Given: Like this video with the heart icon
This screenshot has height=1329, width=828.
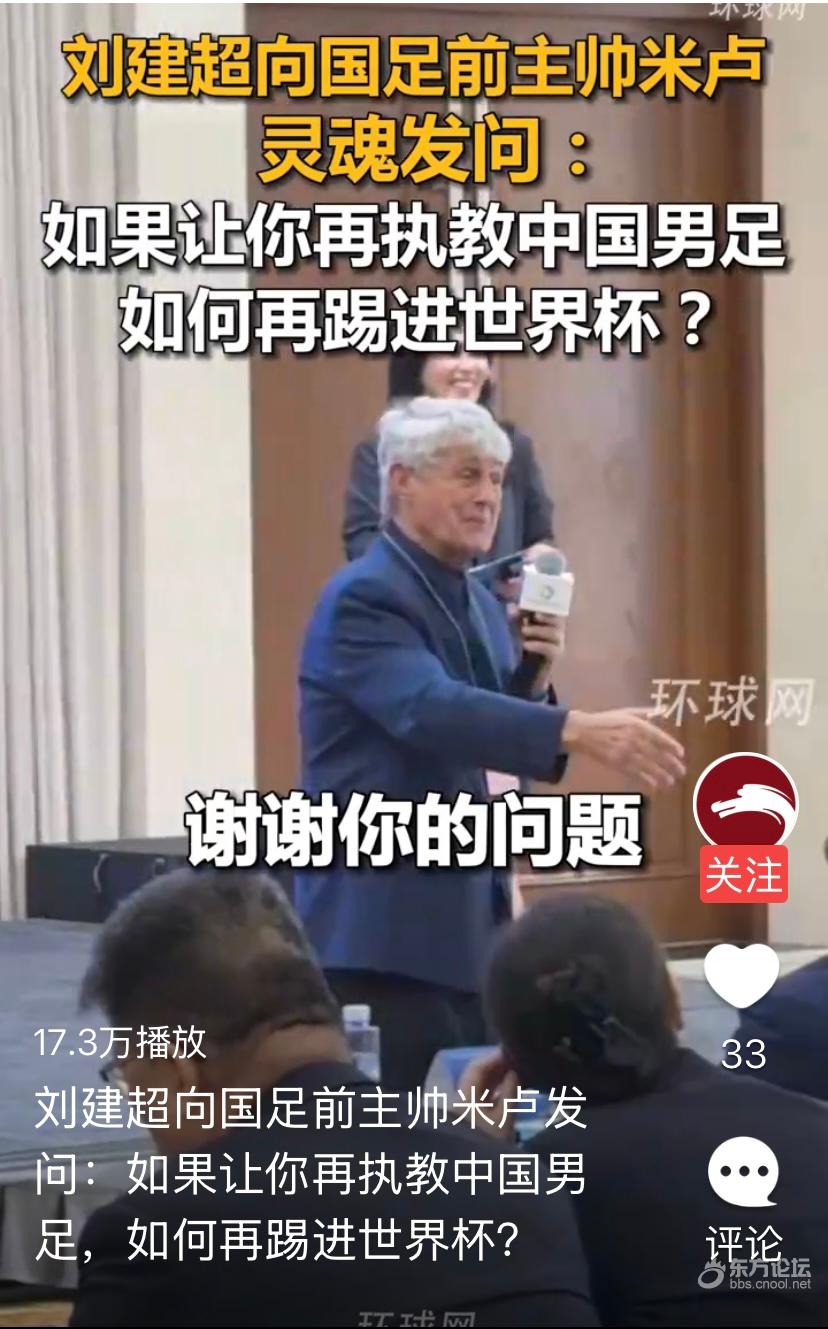Looking at the screenshot, I should point(741,975).
